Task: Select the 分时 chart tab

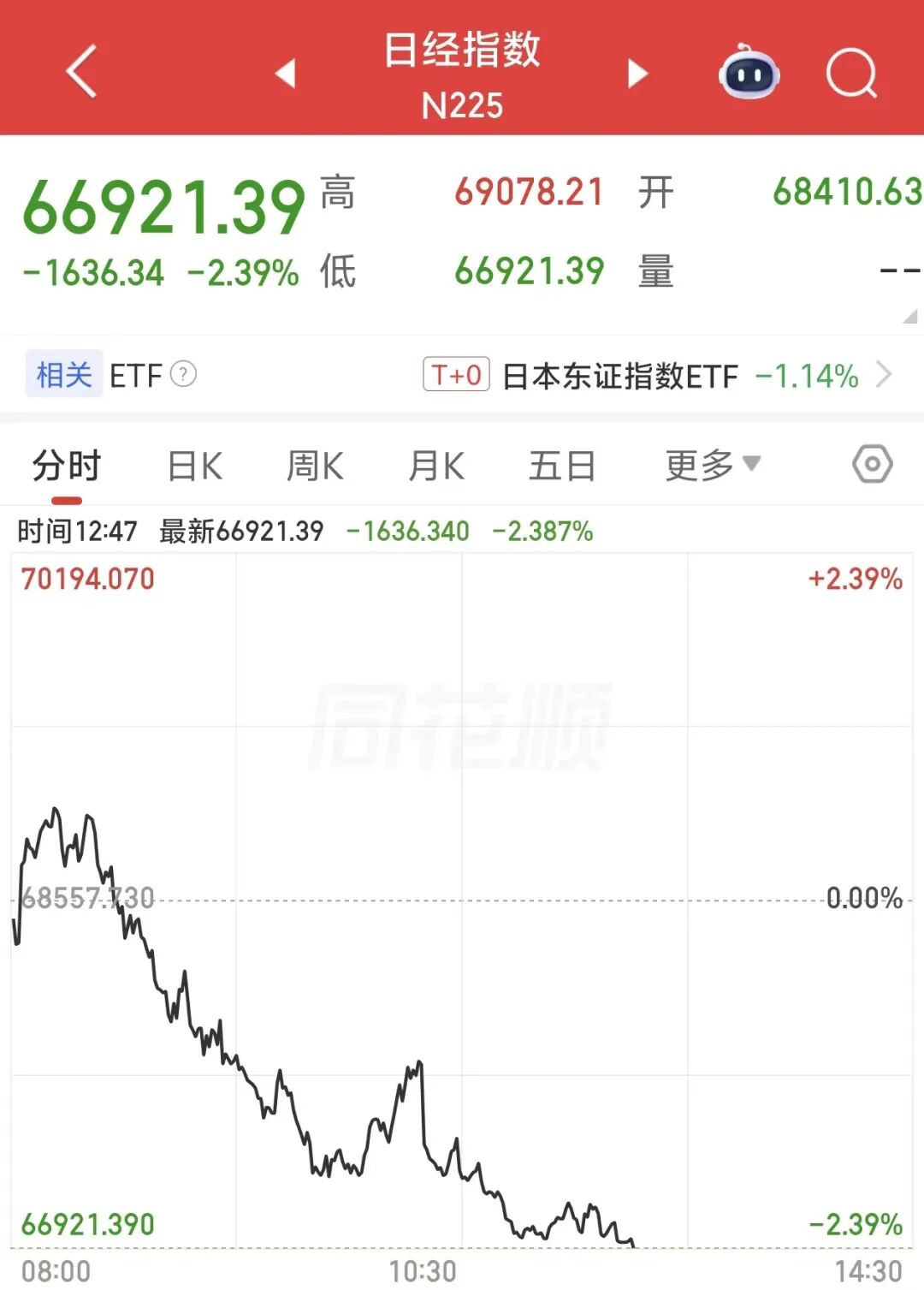Action: (x=67, y=467)
